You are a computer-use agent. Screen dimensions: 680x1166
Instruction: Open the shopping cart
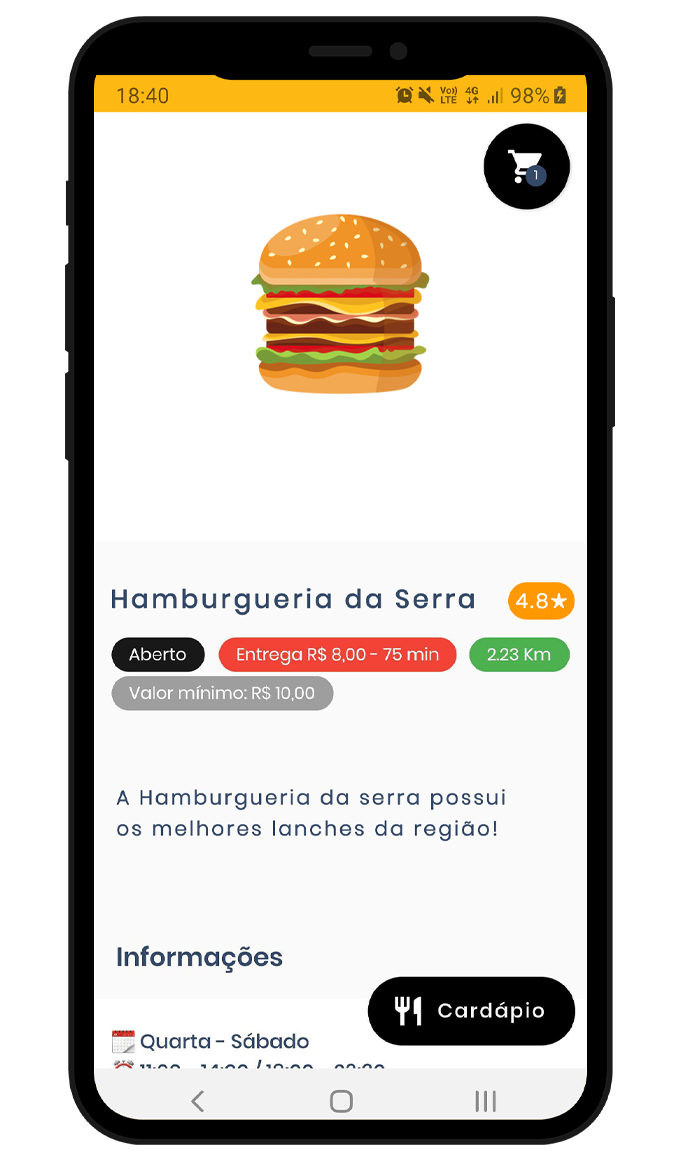[526, 167]
